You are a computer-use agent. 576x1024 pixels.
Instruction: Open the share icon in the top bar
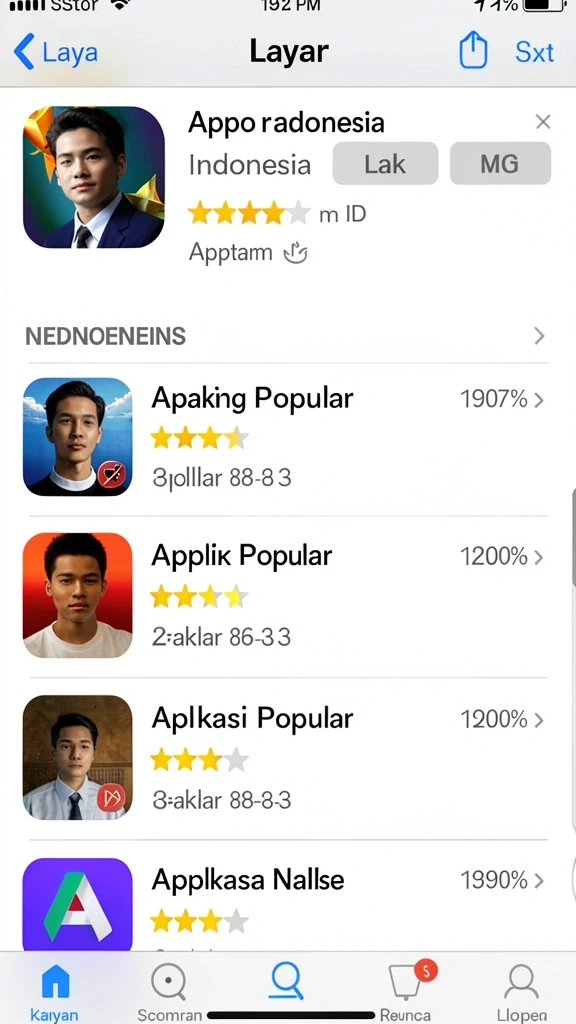click(x=473, y=50)
